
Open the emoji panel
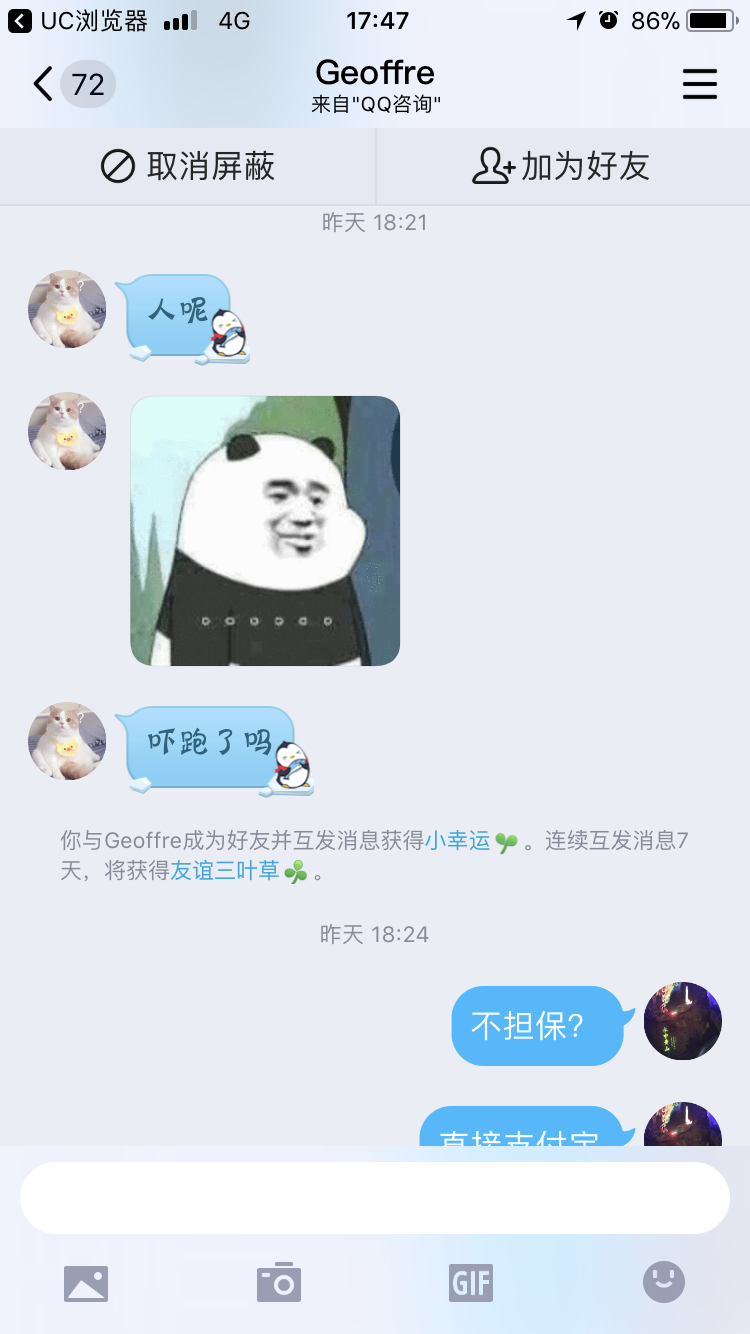tap(664, 1282)
